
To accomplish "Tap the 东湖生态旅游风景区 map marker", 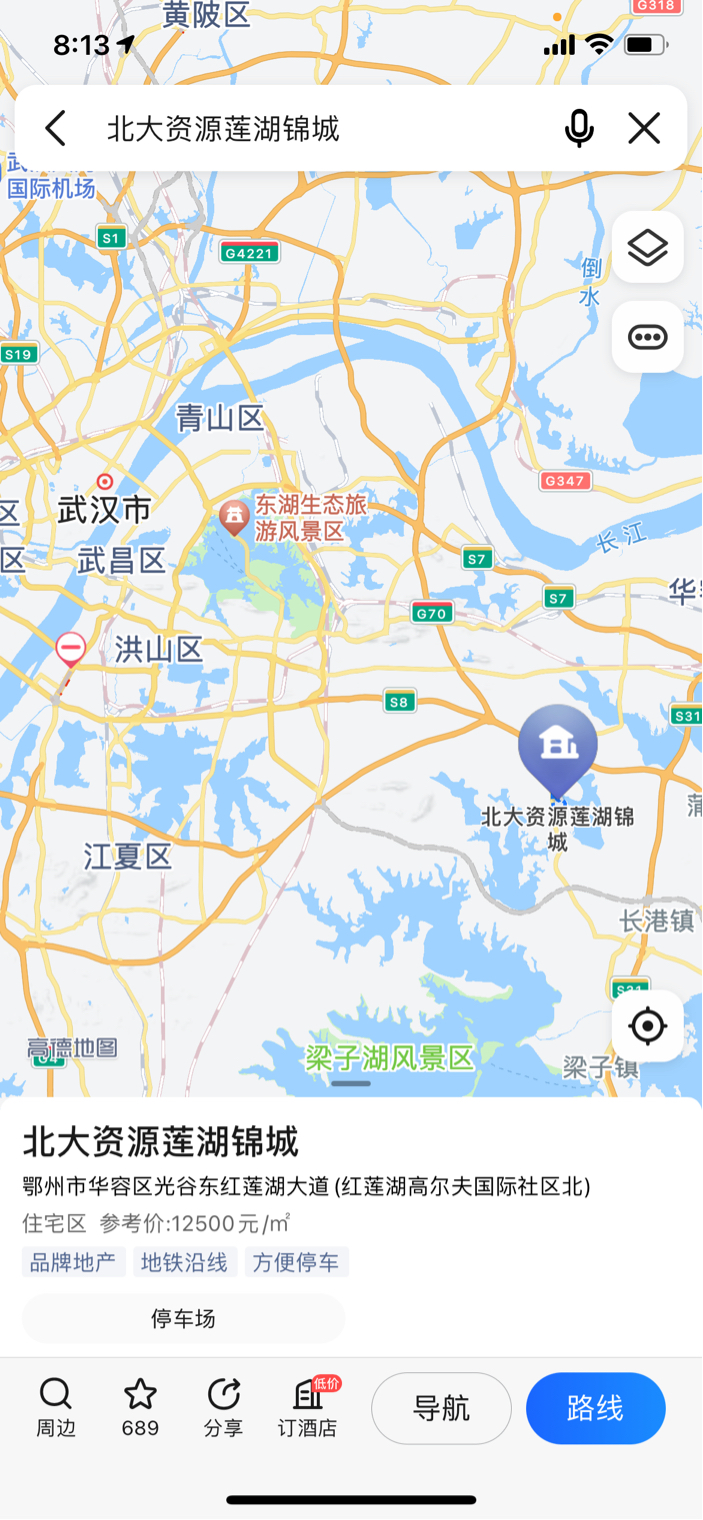I will [x=234, y=518].
